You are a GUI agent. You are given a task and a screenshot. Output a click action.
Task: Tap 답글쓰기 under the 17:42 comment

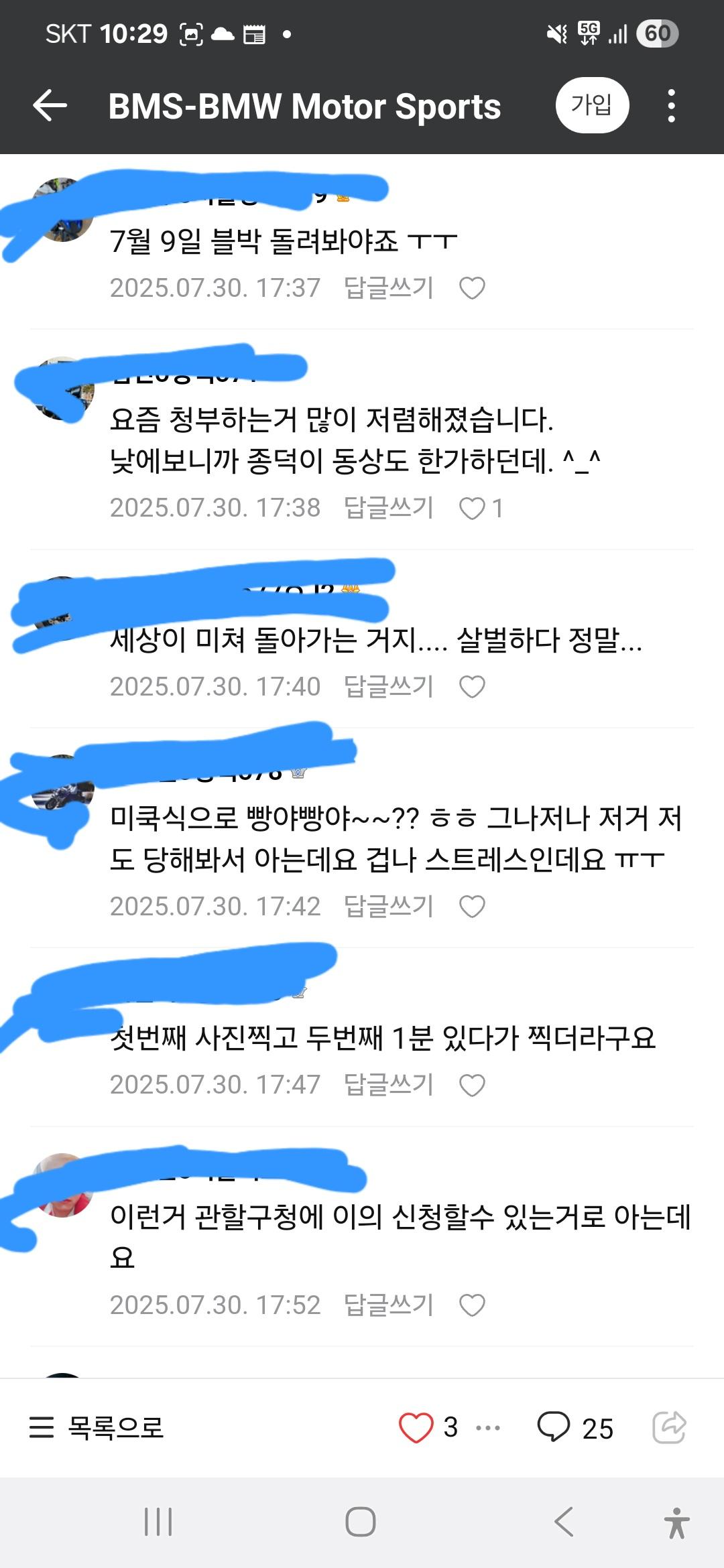point(388,907)
